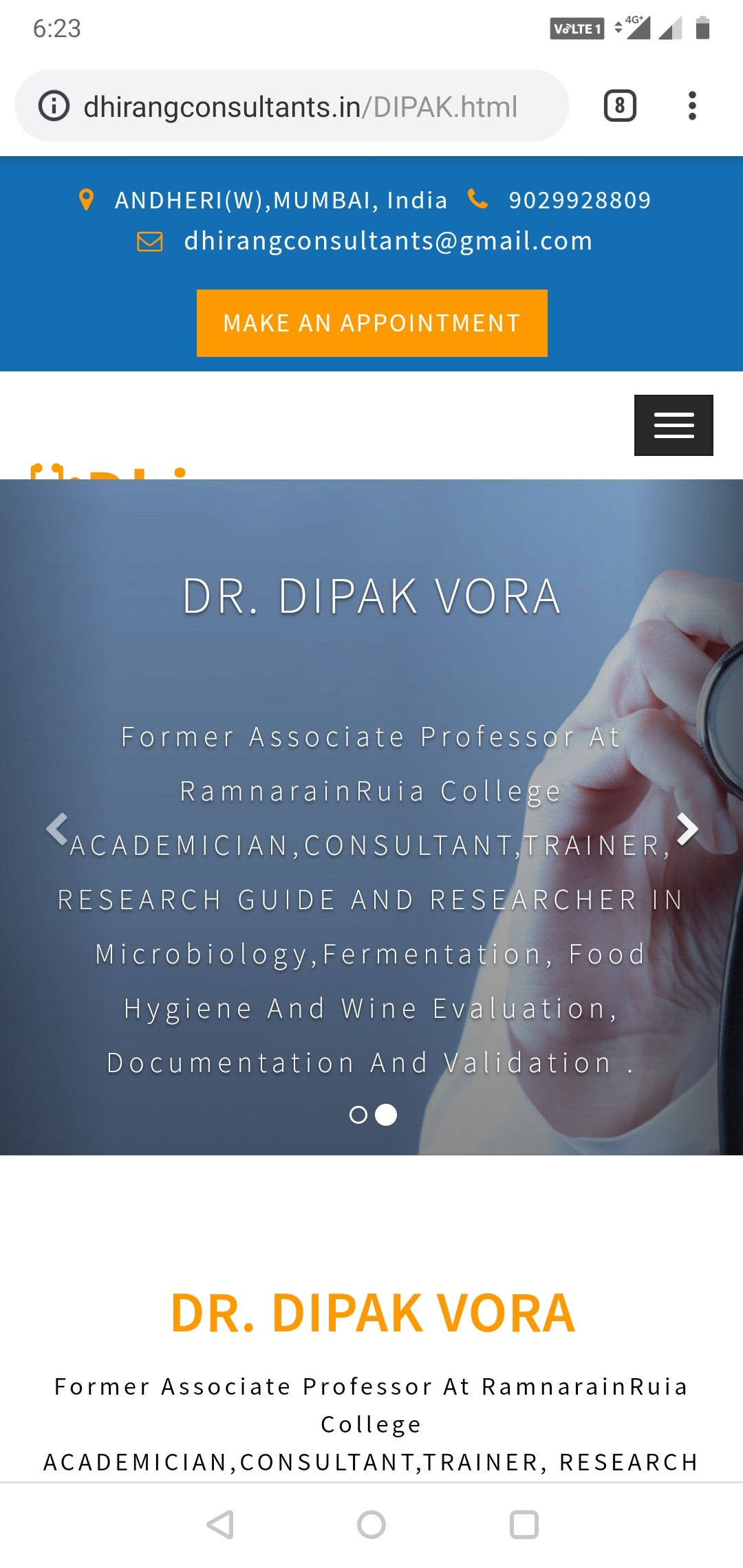Screen dimensions: 743x1568
Task: Go to the system home screen
Action: coord(371,1525)
